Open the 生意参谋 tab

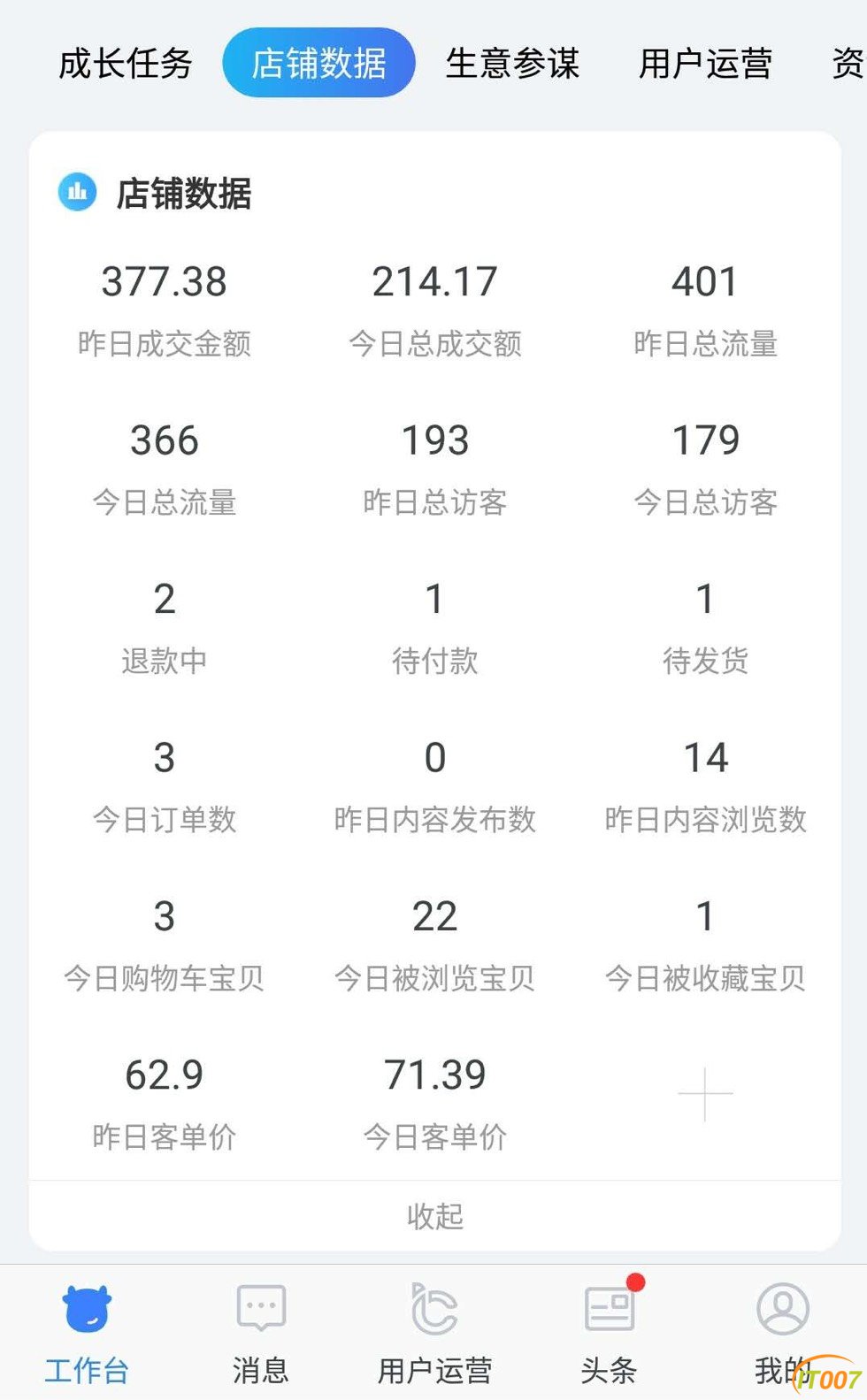(512, 64)
